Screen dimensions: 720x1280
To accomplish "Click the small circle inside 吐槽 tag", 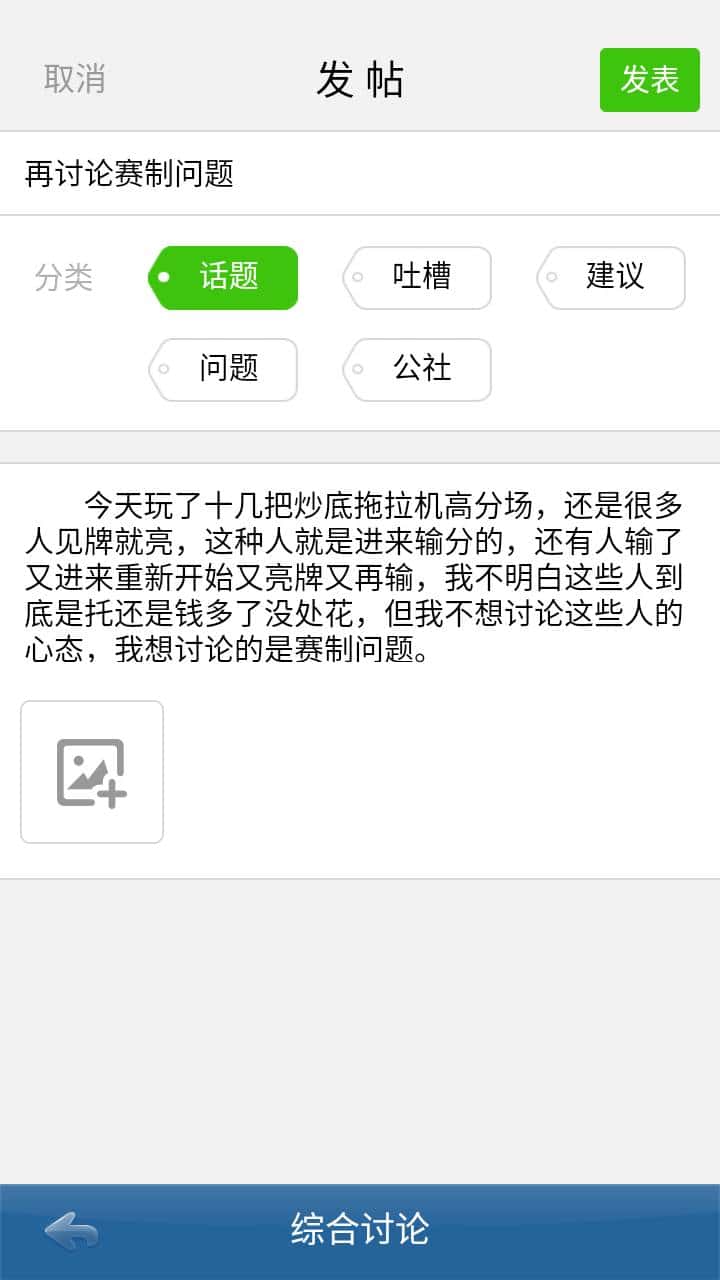I will tap(357, 278).
